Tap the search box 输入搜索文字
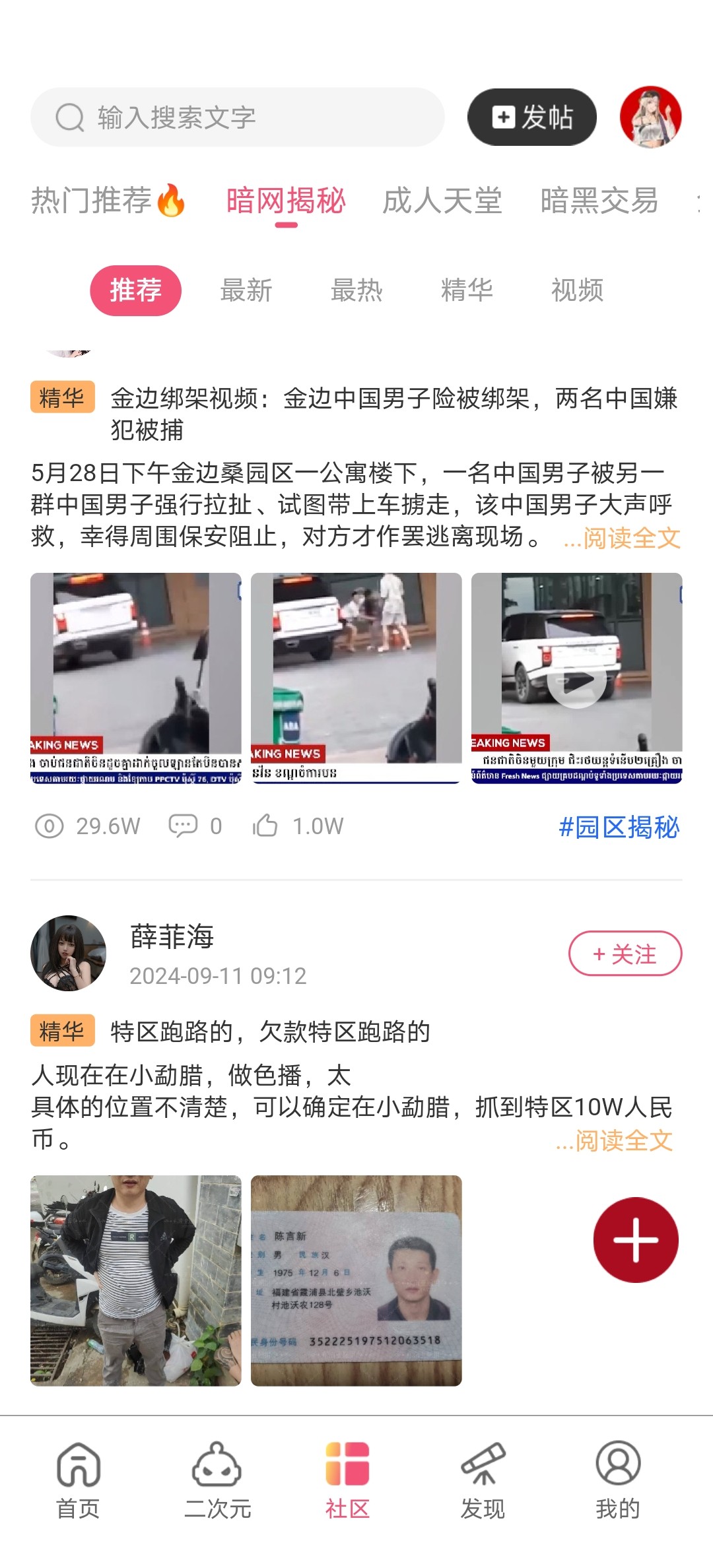Image resolution: width=713 pixels, height=1568 pixels. tap(238, 117)
